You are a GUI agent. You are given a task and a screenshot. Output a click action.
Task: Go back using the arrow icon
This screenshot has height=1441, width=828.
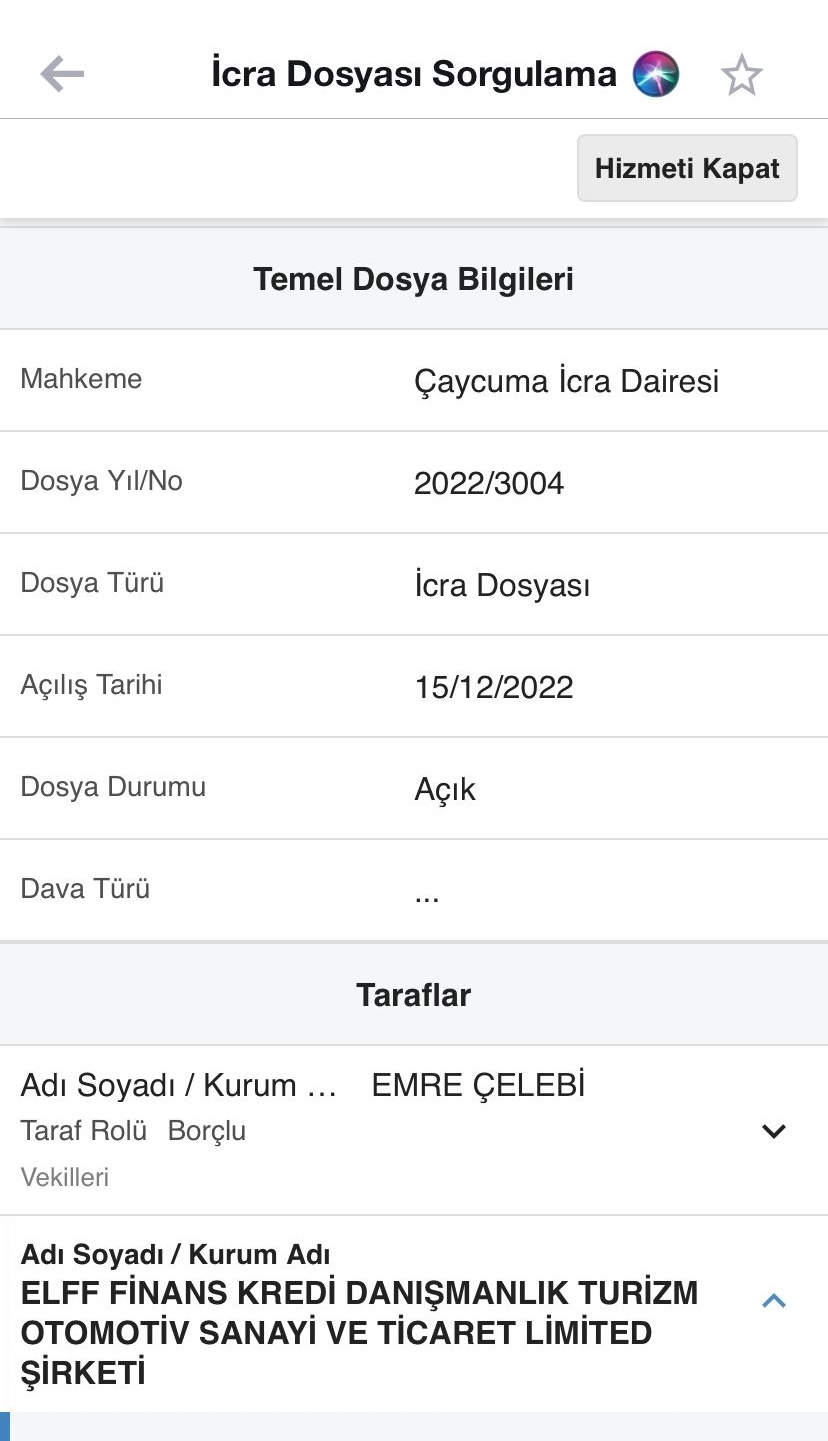62,74
